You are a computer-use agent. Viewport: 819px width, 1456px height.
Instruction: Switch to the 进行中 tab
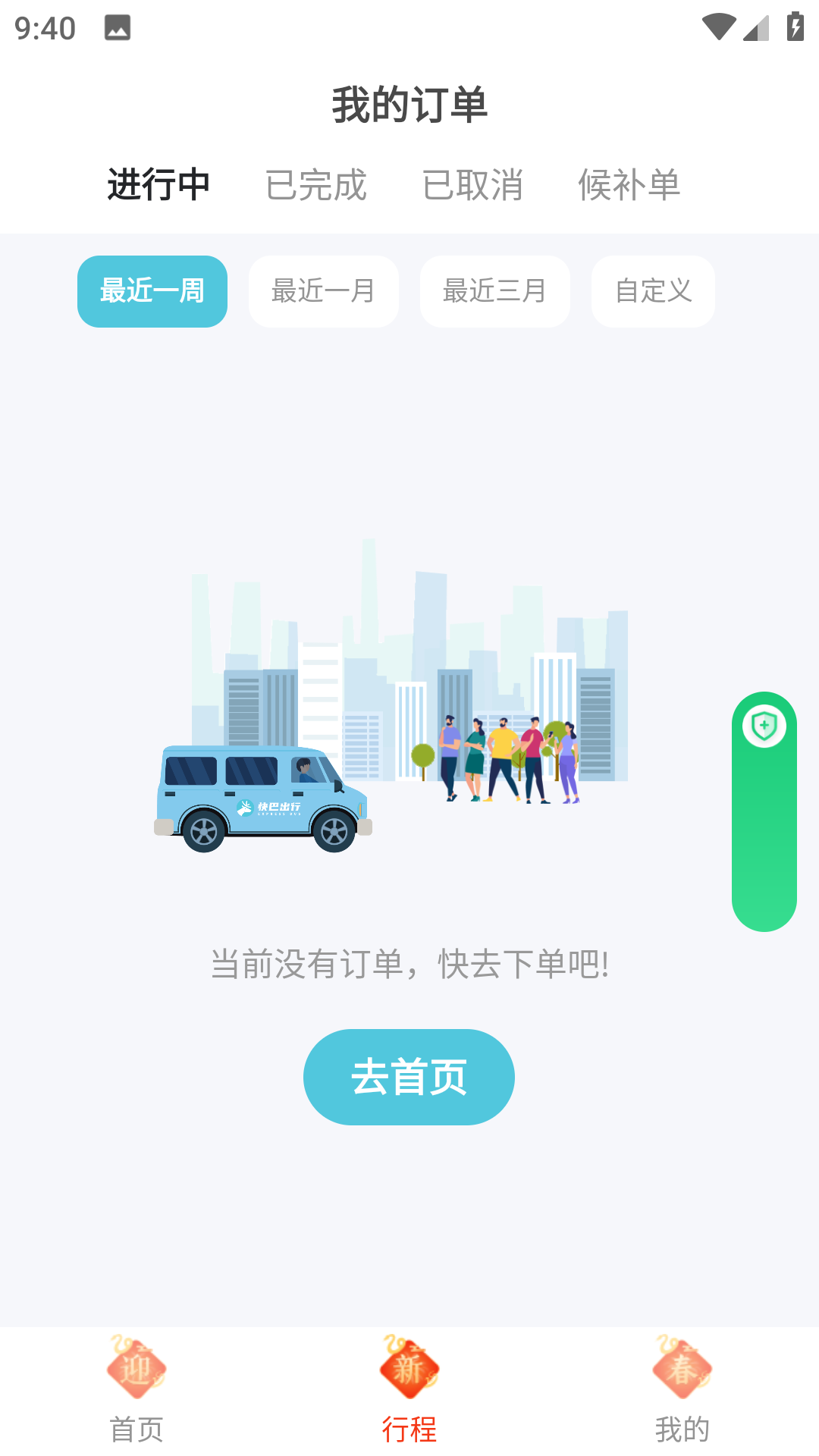pyautogui.click(x=158, y=185)
